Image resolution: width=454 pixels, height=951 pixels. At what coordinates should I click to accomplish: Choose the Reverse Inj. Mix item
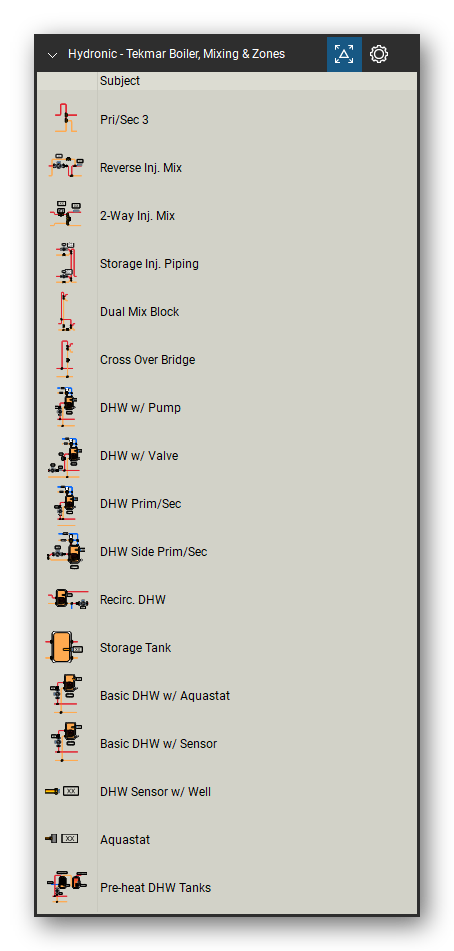[x=227, y=167]
